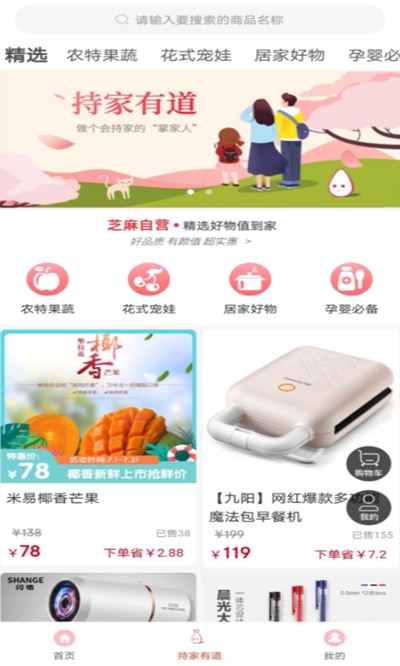
Task: View the 米易椰香芒果 product card
Action: click(99, 448)
